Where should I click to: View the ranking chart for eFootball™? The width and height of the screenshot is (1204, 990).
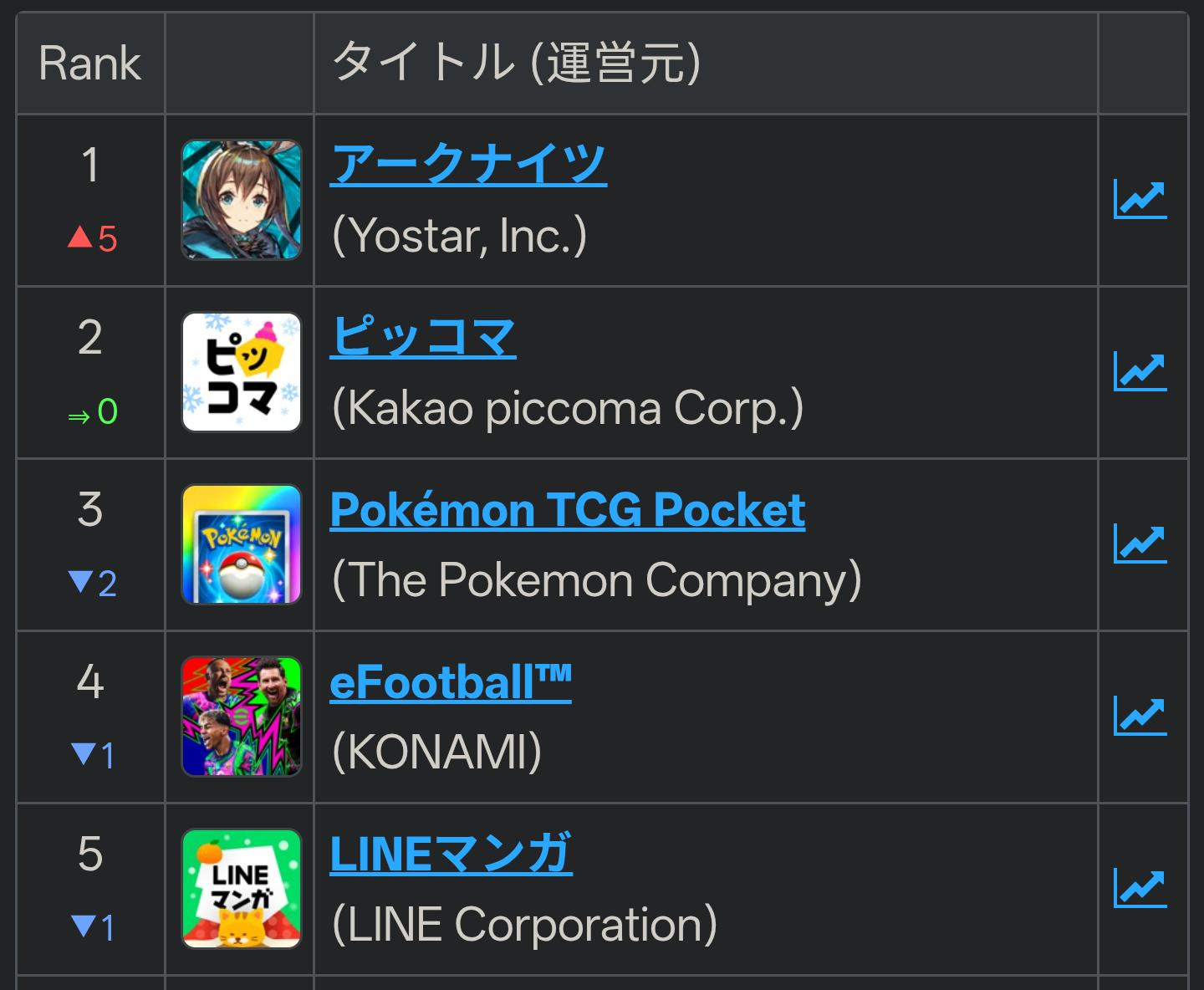pos(1140,717)
